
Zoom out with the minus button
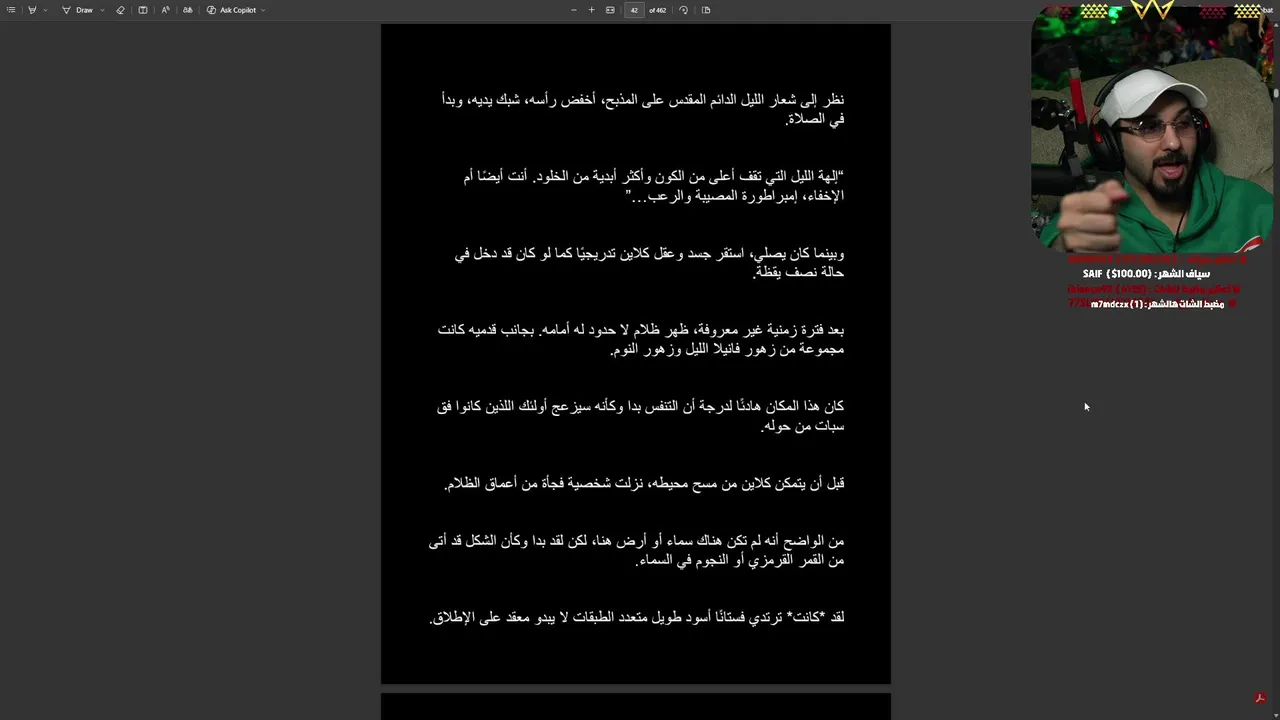coord(574,10)
